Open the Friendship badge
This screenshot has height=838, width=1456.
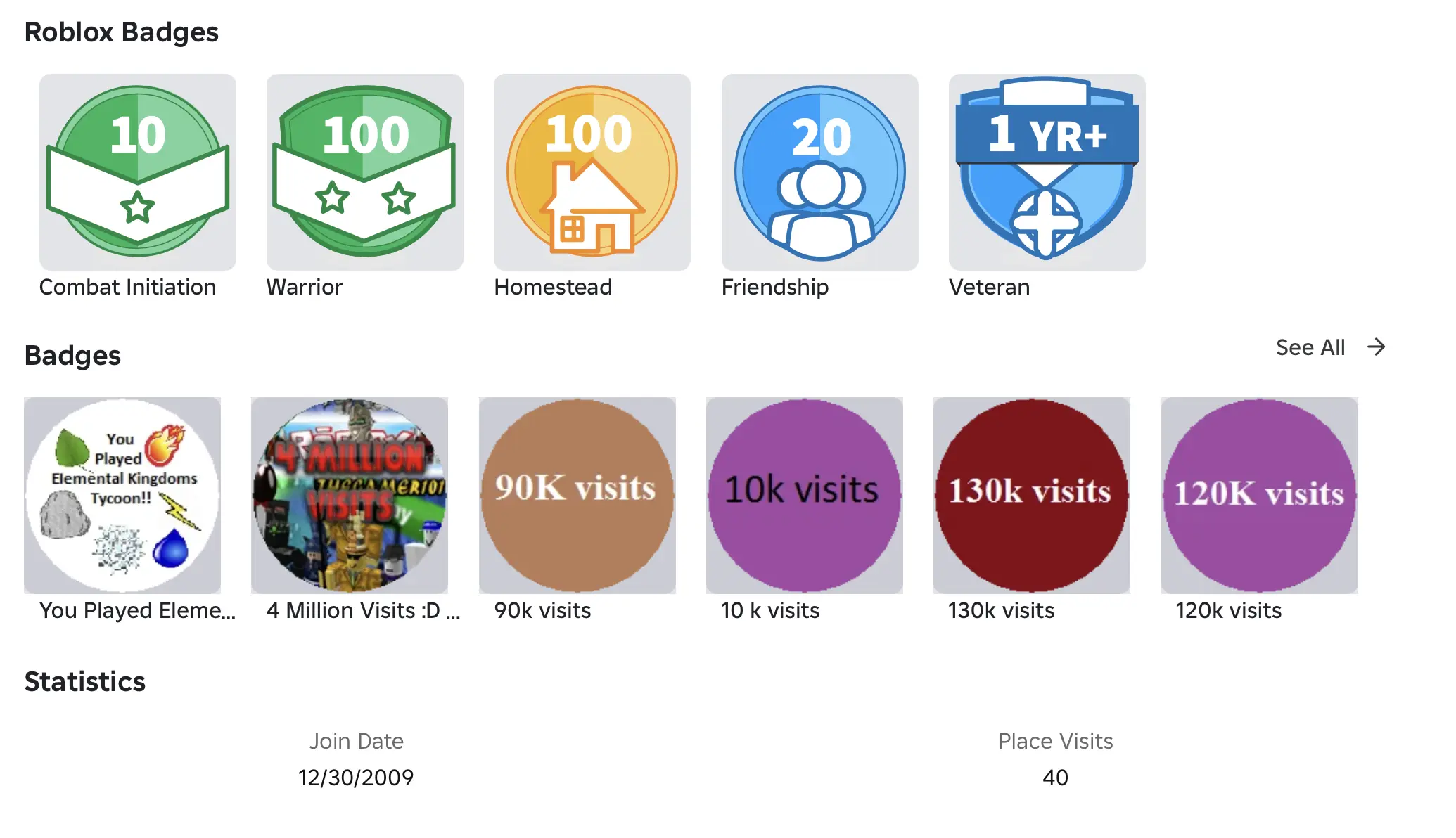tap(819, 172)
